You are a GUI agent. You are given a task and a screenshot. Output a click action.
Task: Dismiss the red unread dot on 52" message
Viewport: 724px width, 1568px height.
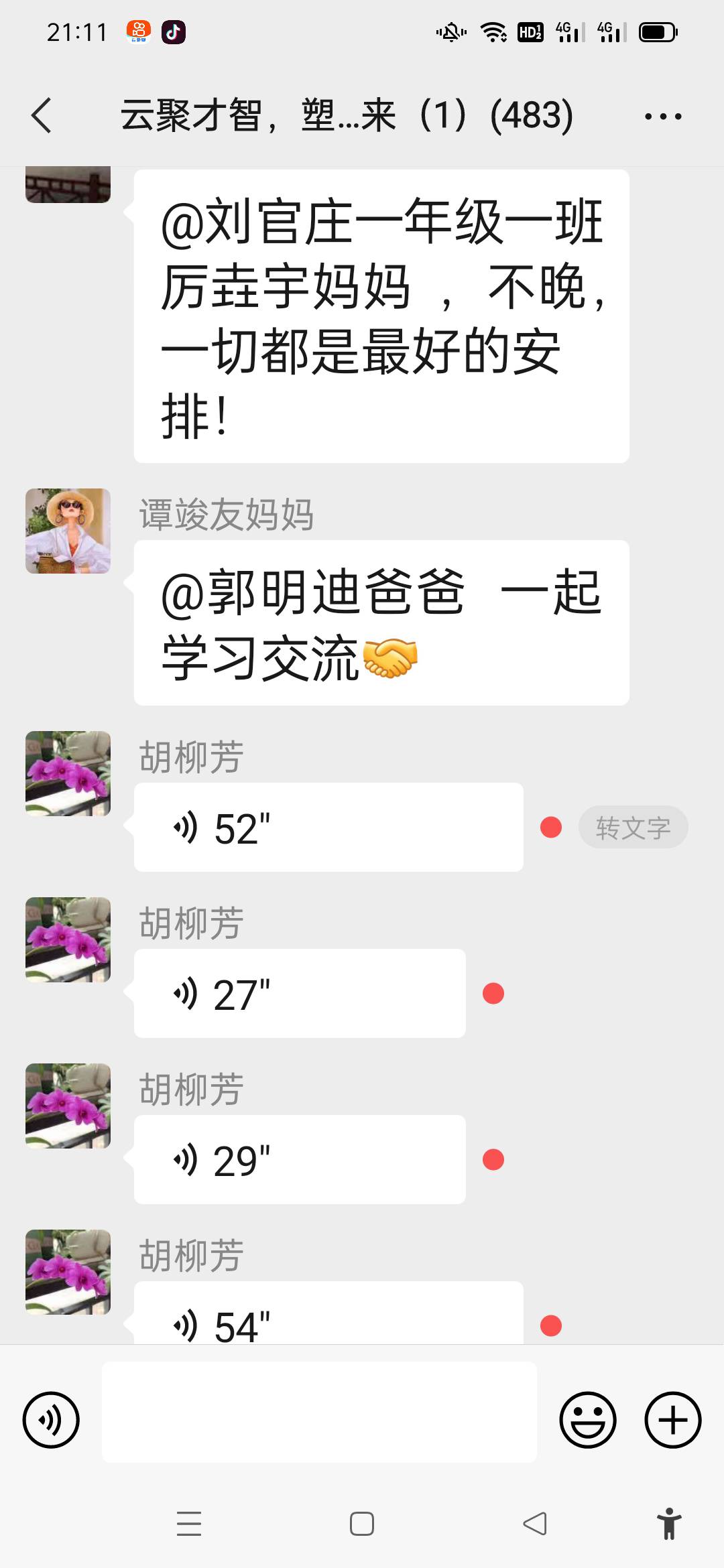[550, 828]
